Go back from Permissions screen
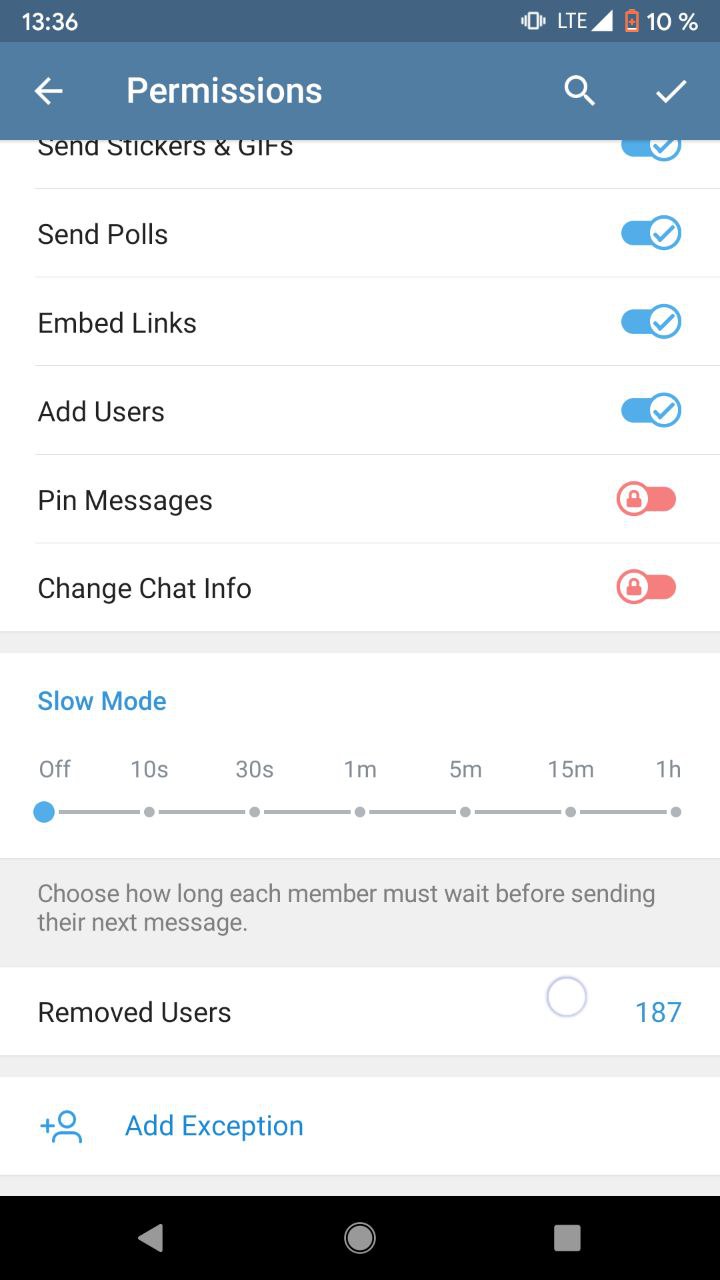The width and height of the screenshot is (720, 1280). click(x=48, y=91)
